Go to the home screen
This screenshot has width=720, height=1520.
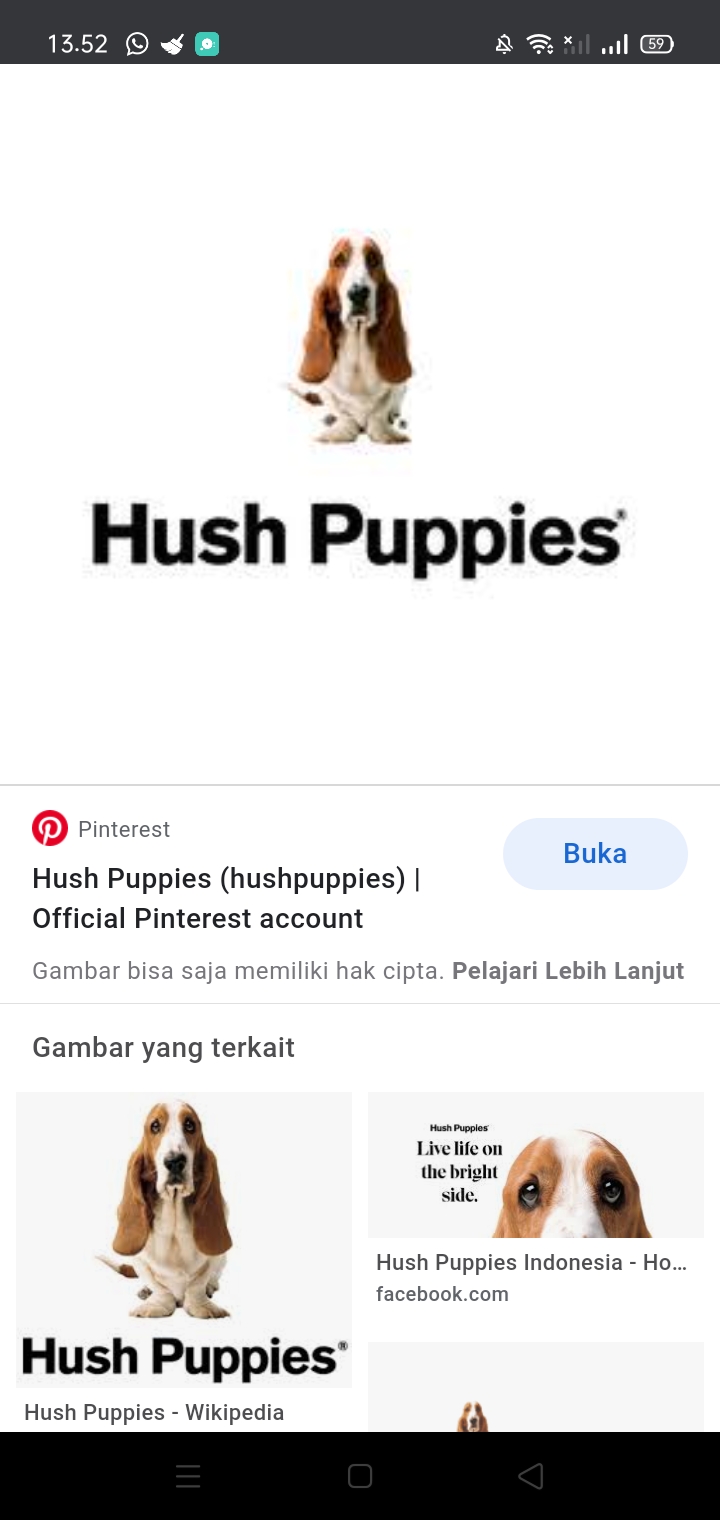click(360, 1476)
